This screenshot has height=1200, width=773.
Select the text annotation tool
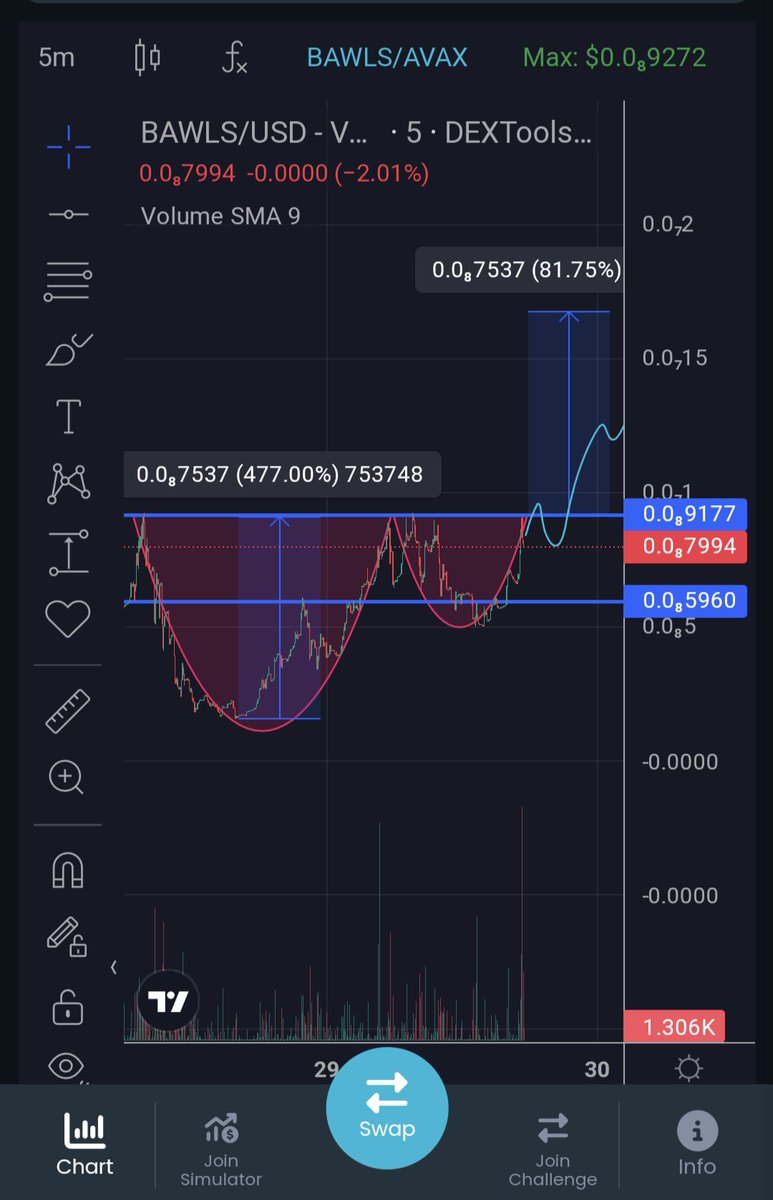click(x=68, y=416)
